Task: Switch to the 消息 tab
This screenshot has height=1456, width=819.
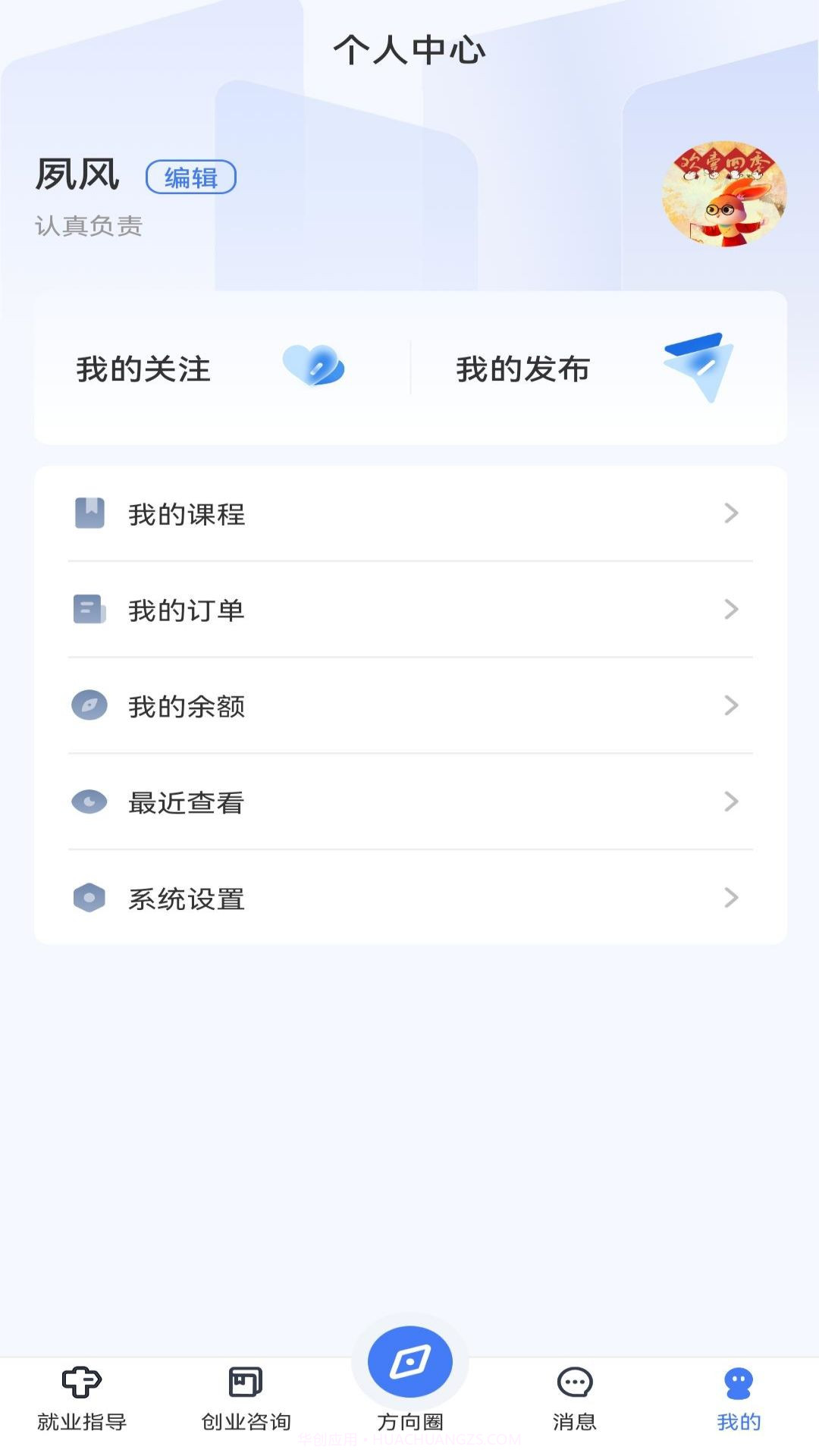Action: [573, 1395]
